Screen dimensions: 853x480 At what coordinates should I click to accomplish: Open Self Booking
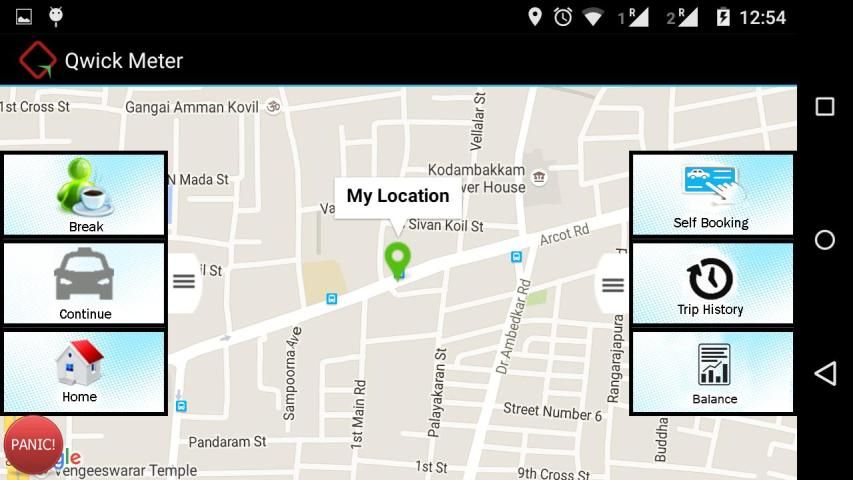coord(712,195)
